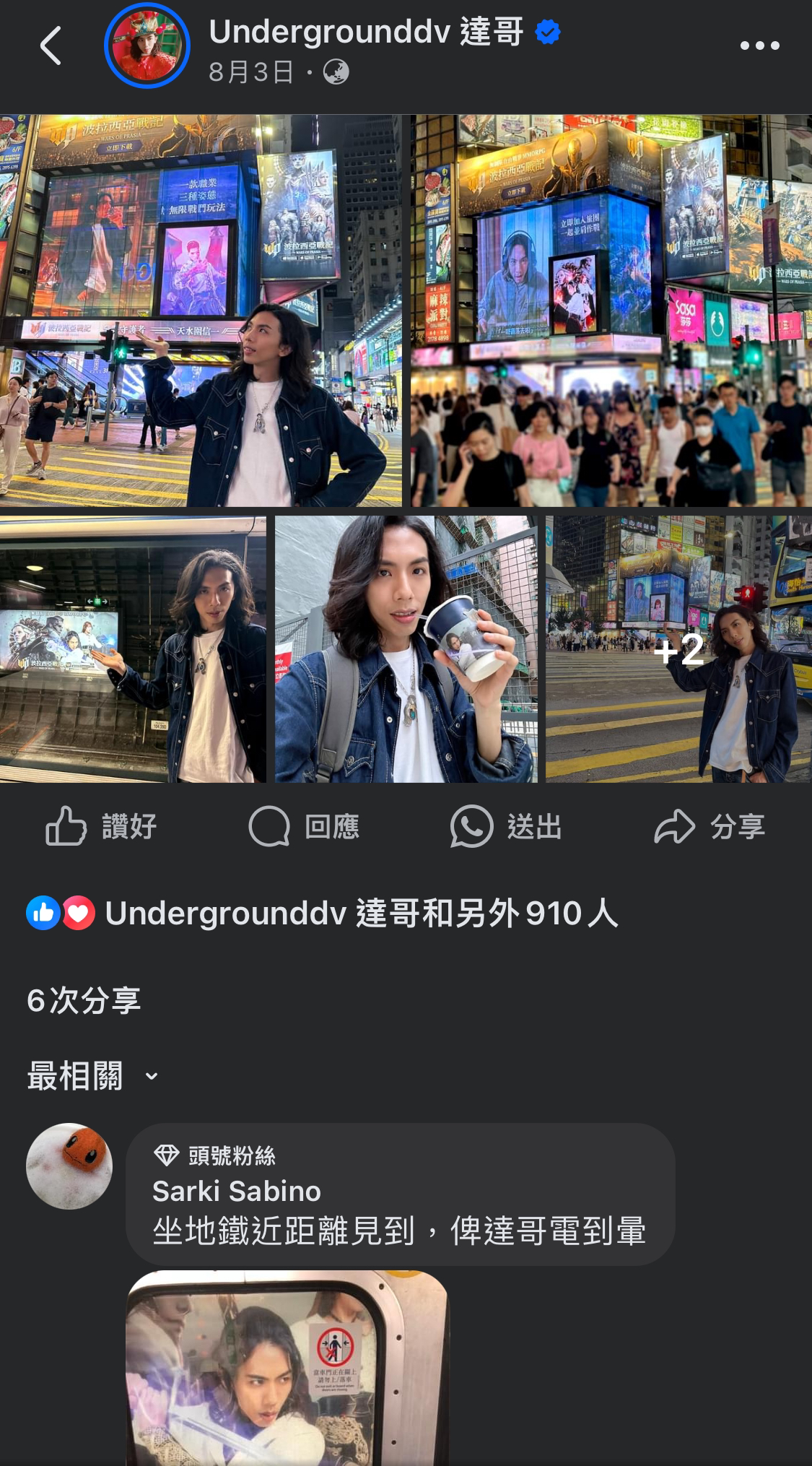View the crowd crossing photo
Screen dimensions: 812x1466
611,311
